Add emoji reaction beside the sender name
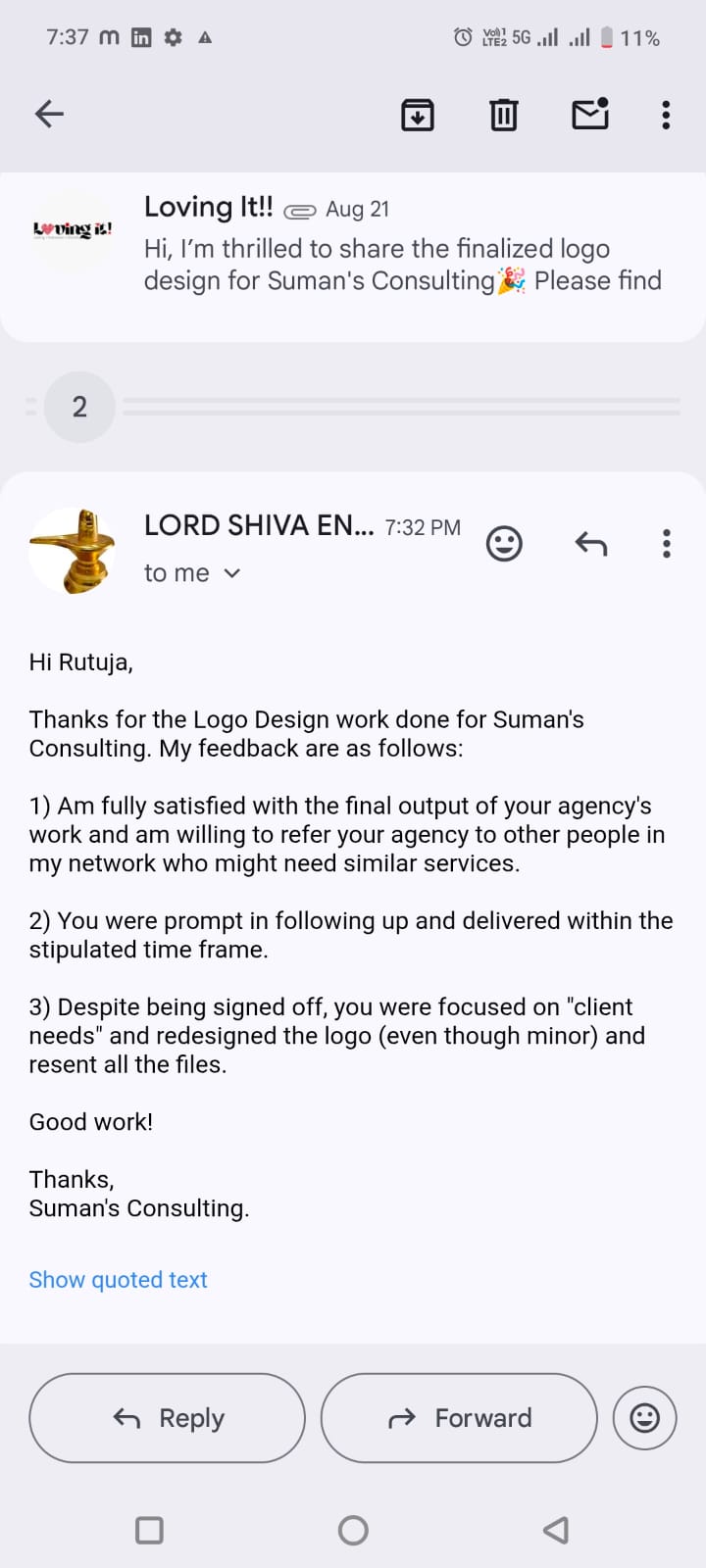The height and width of the screenshot is (1568, 706). point(504,543)
